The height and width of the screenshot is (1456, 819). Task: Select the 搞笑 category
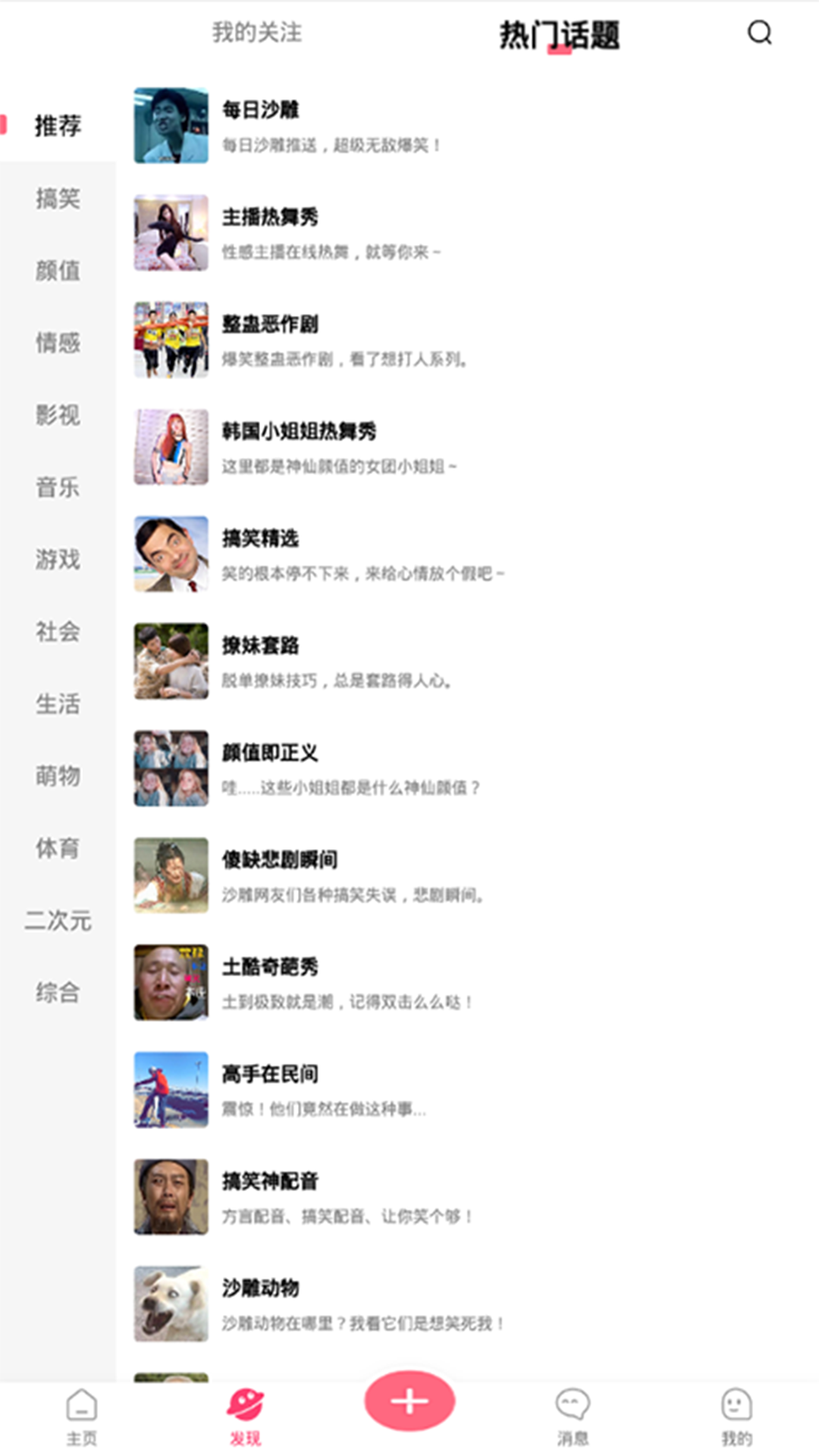click(58, 199)
